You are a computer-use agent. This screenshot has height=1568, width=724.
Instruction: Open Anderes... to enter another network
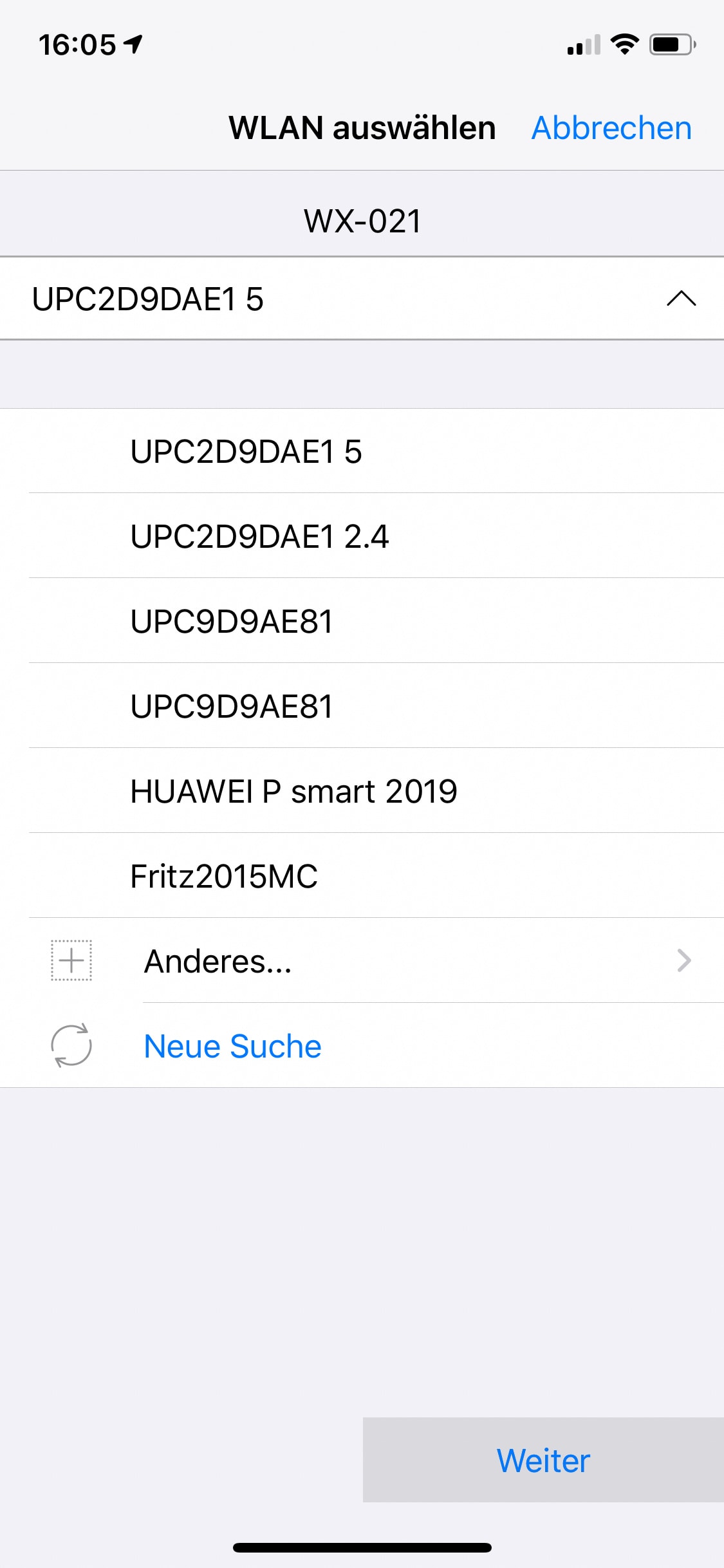pos(218,961)
